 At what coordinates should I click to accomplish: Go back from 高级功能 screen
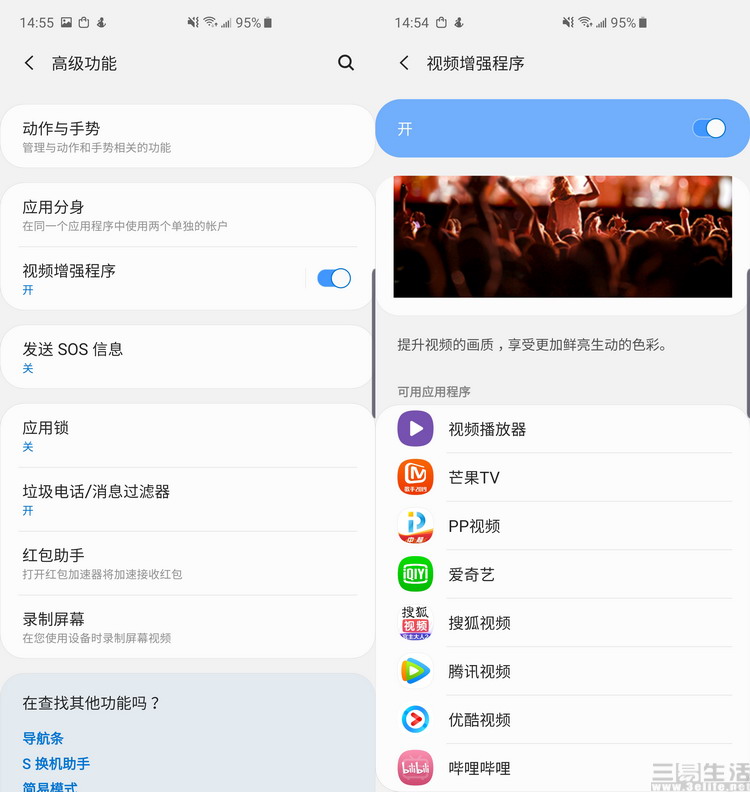29,63
